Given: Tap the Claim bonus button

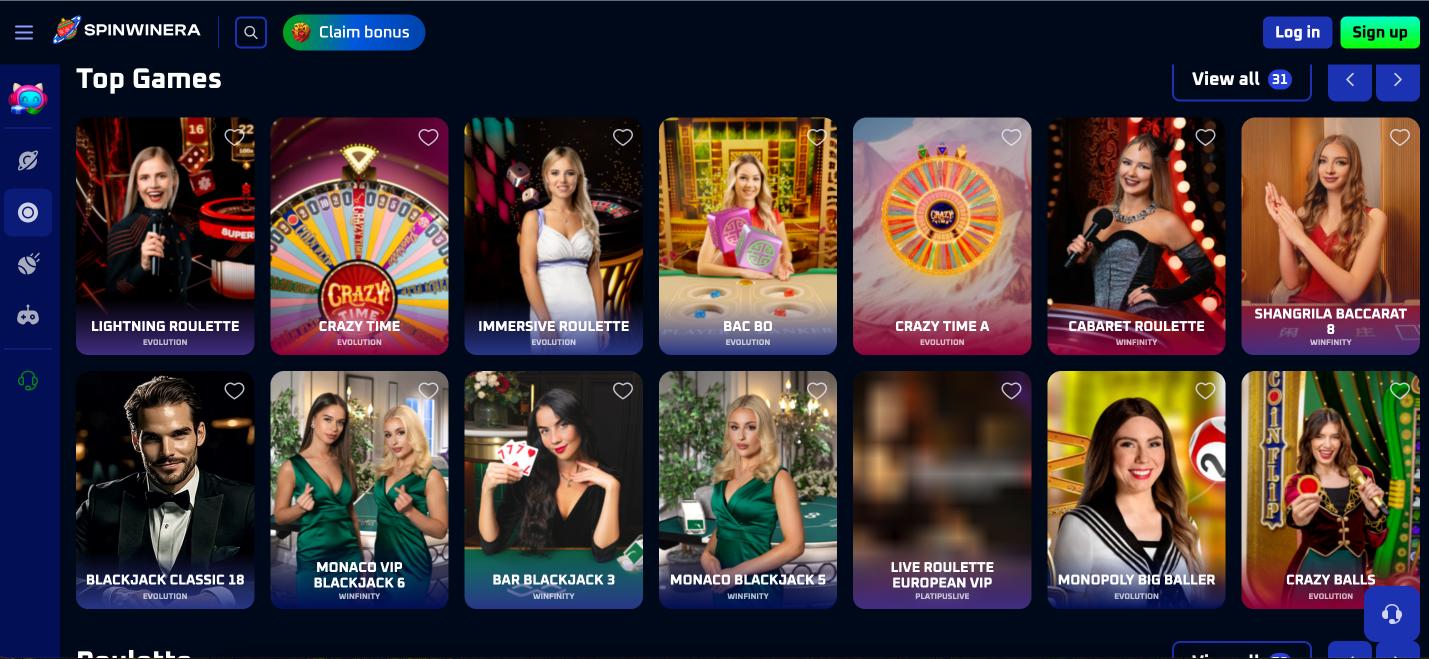Looking at the screenshot, I should click(x=354, y=32).
